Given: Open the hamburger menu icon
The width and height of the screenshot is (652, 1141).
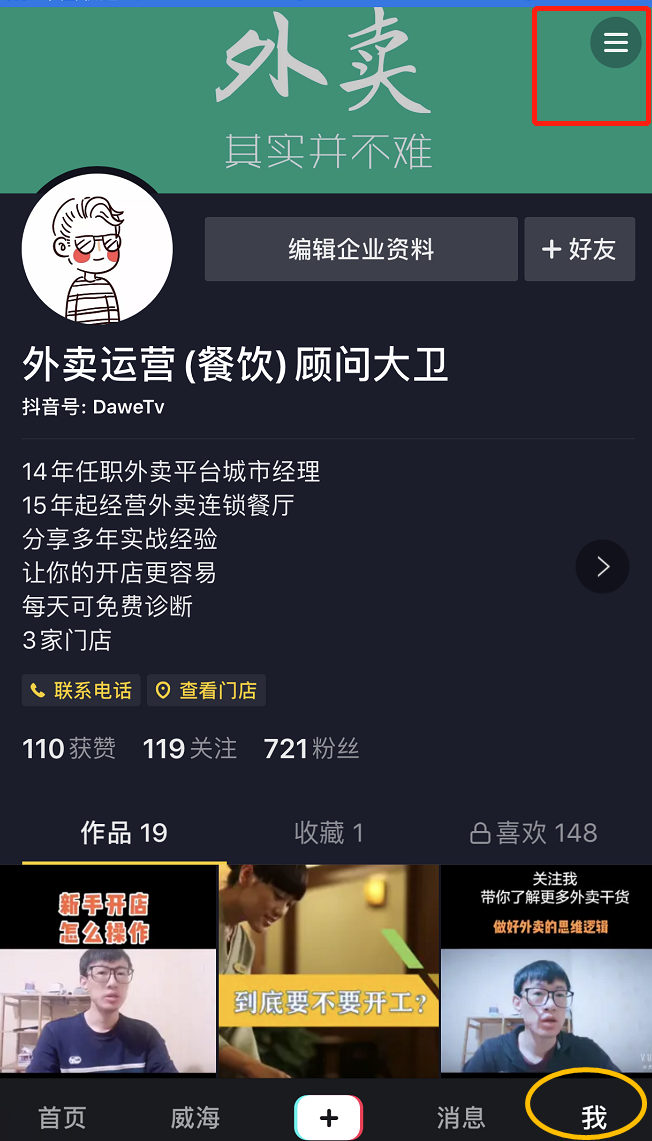Looking at the screenshot, I should [x=615, y=43].
